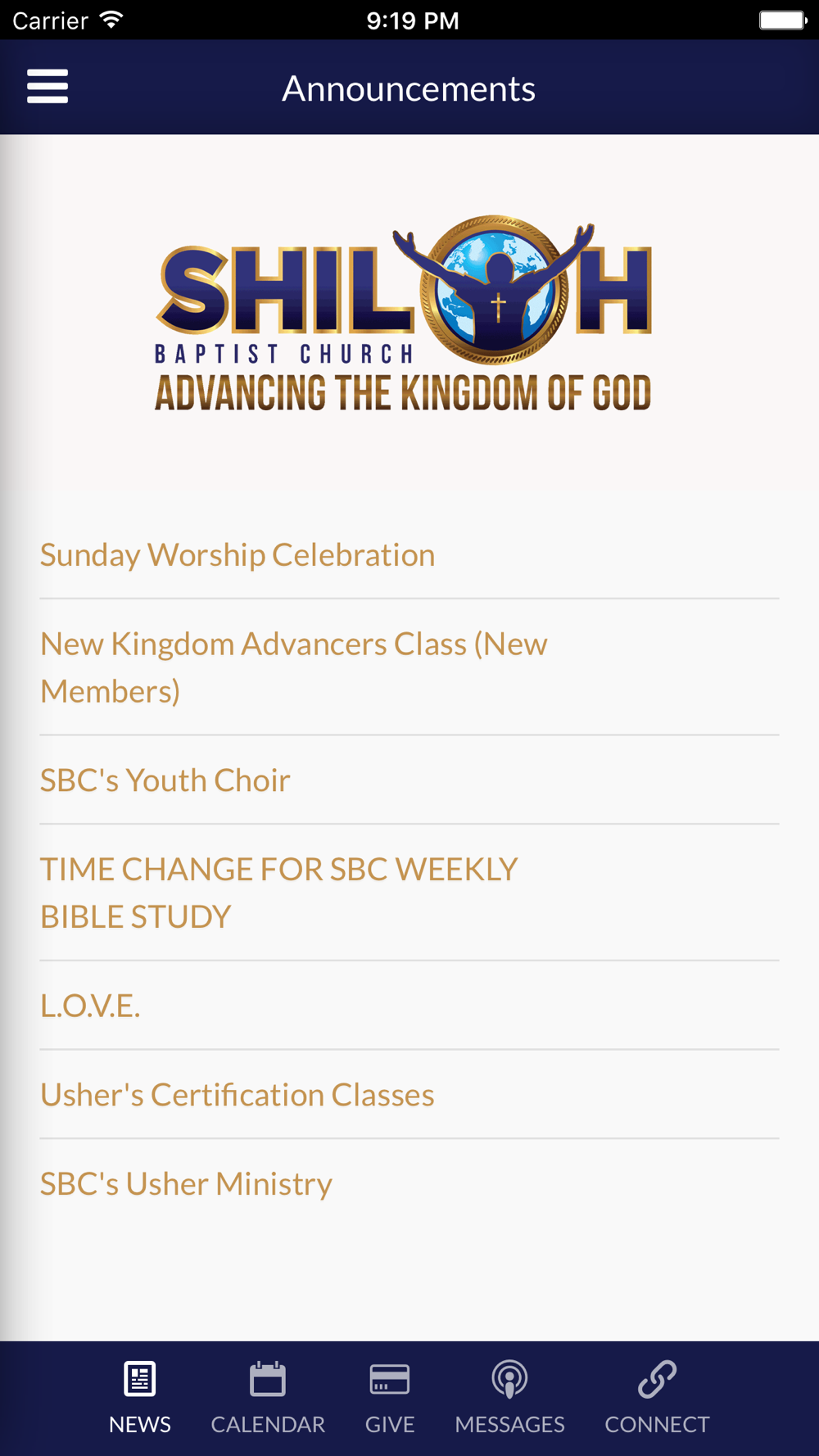Switch to the Messages tab
819x1456 pixels.
tap(509, 1398)
